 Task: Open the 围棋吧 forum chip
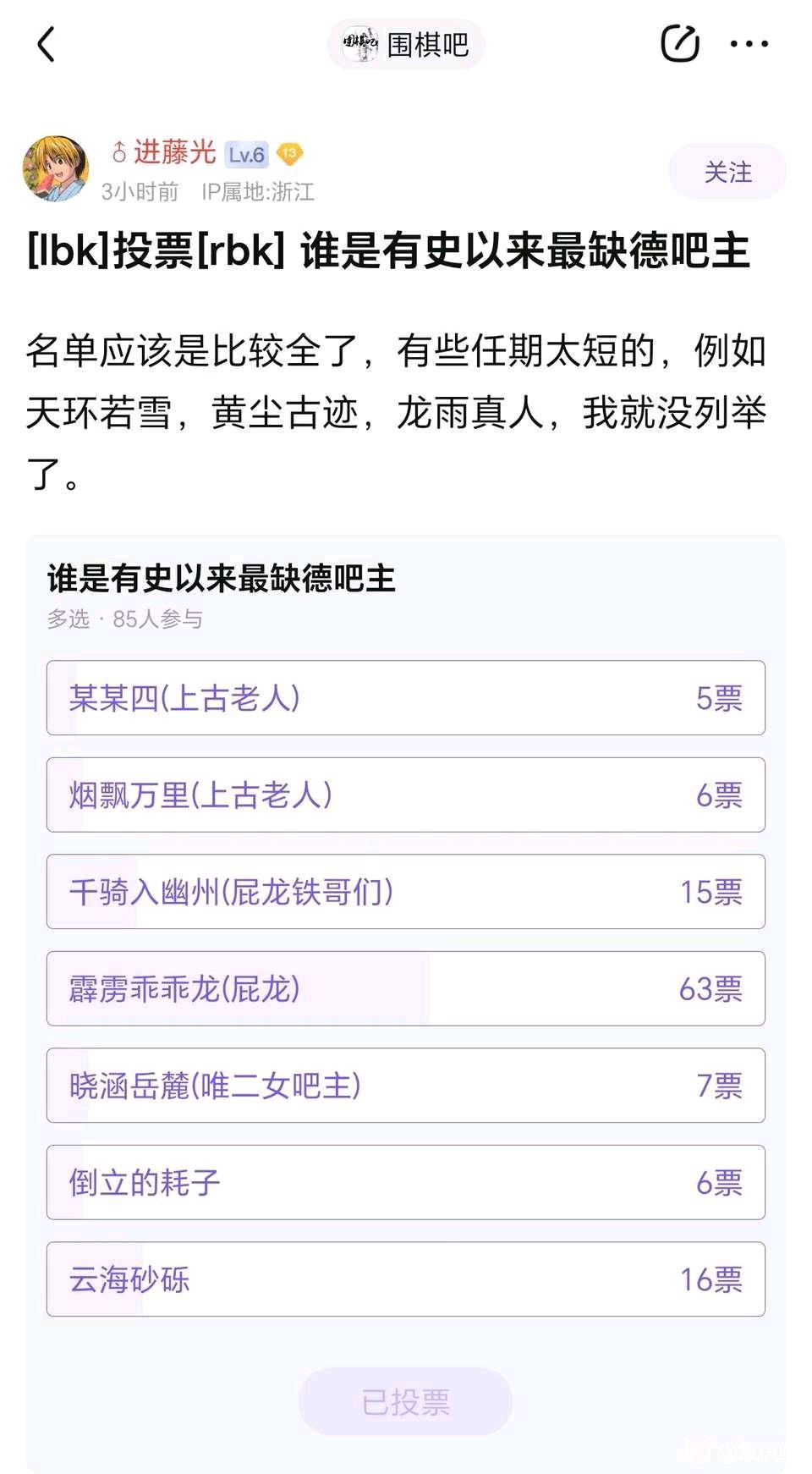click(x=406, y=44)
